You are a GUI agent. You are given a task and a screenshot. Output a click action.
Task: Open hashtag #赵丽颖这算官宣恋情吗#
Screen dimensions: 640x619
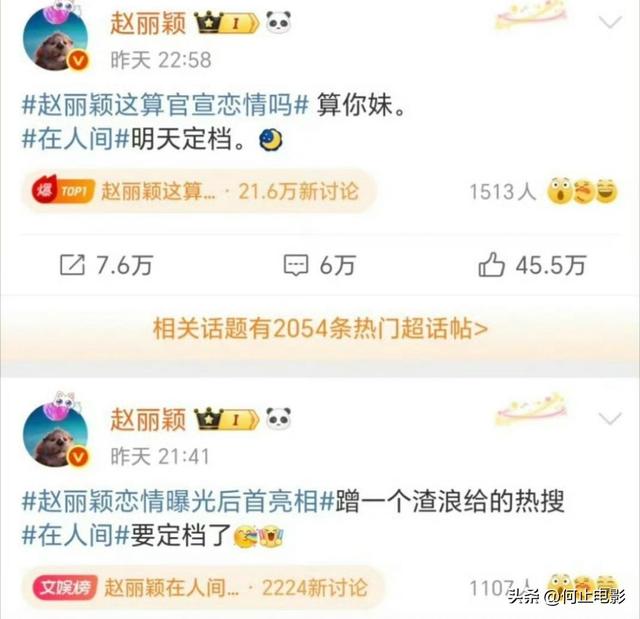pyautogui.click(x=156, y=103)
